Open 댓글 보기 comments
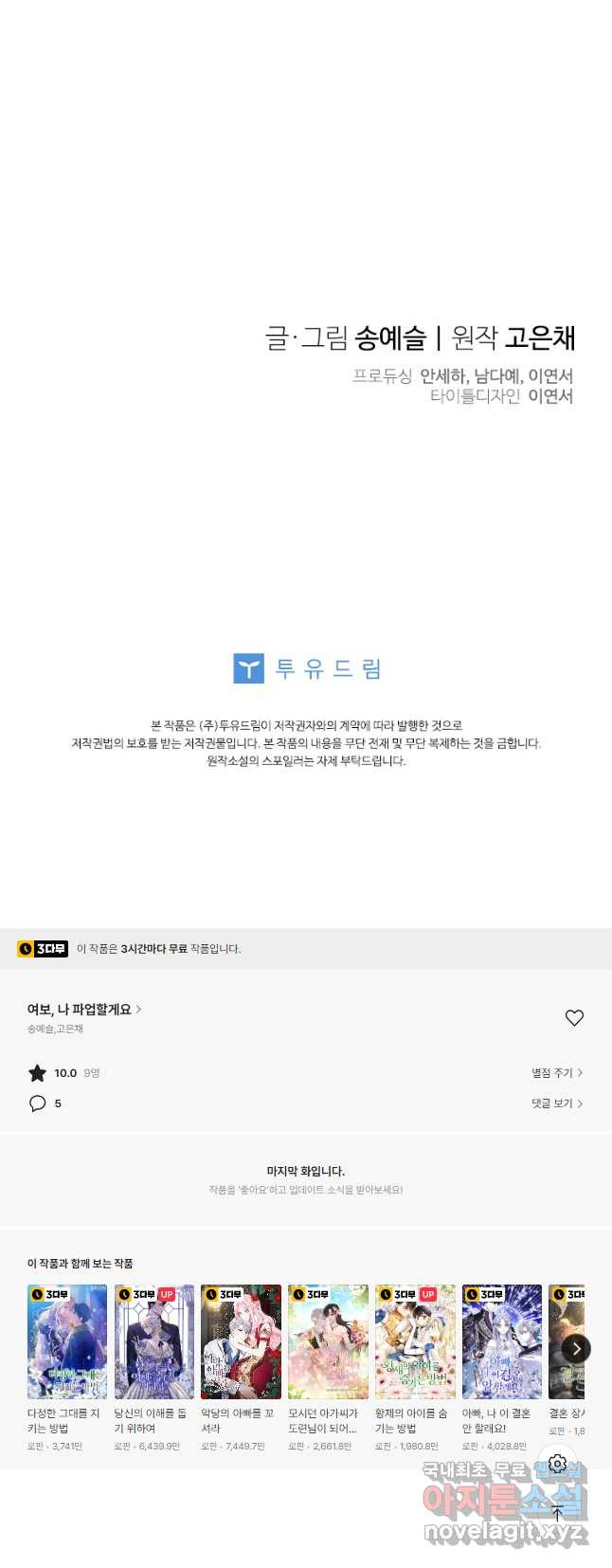The height and width of the screenshot is (1568, 612). pos(556,1103)
